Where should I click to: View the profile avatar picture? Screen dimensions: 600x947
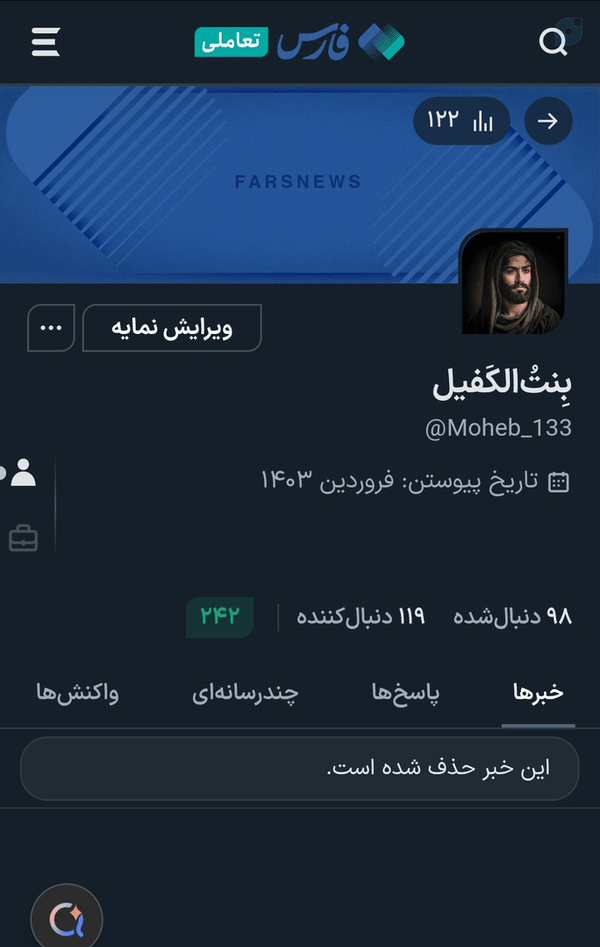pos(514,282)
